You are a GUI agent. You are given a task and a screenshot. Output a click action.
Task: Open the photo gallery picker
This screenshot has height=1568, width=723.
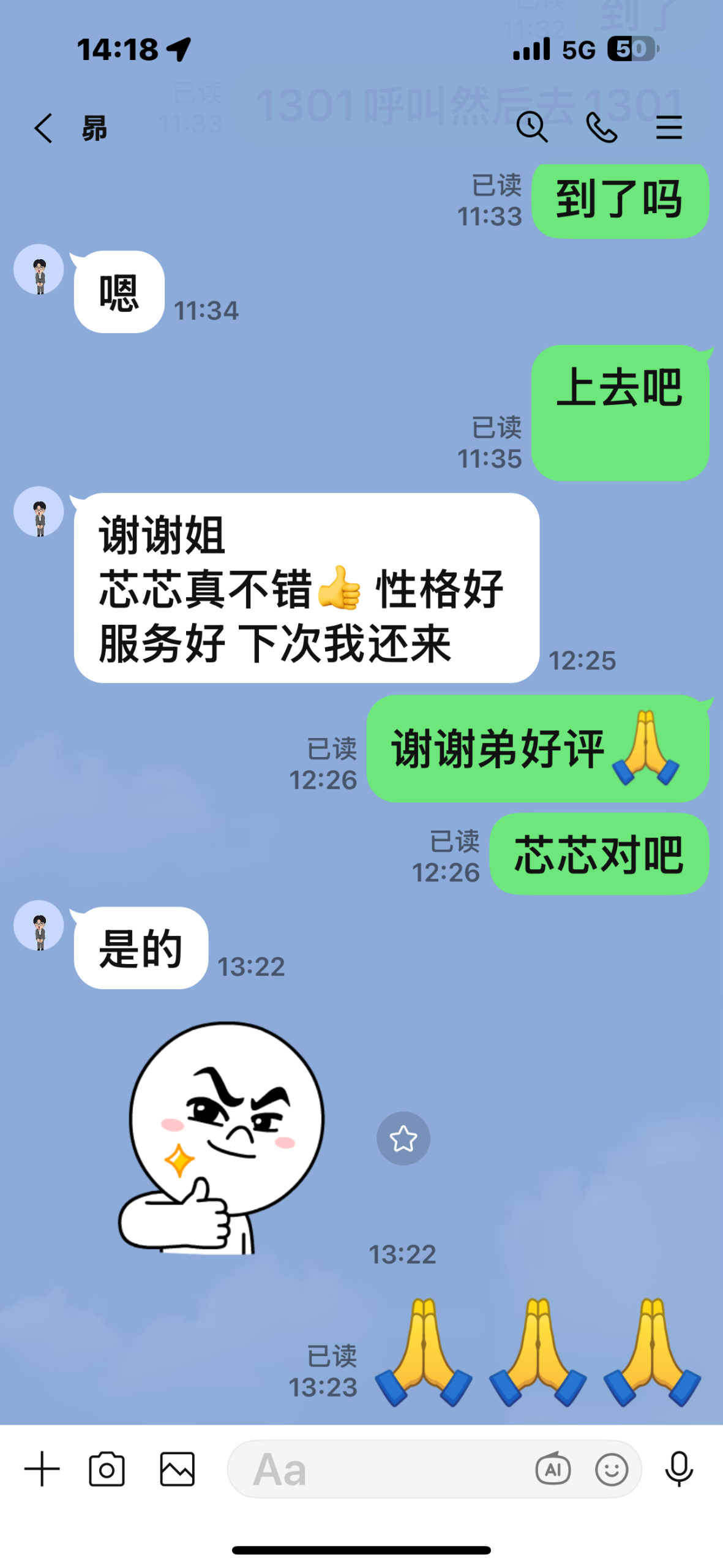[x=178, y=1468]
